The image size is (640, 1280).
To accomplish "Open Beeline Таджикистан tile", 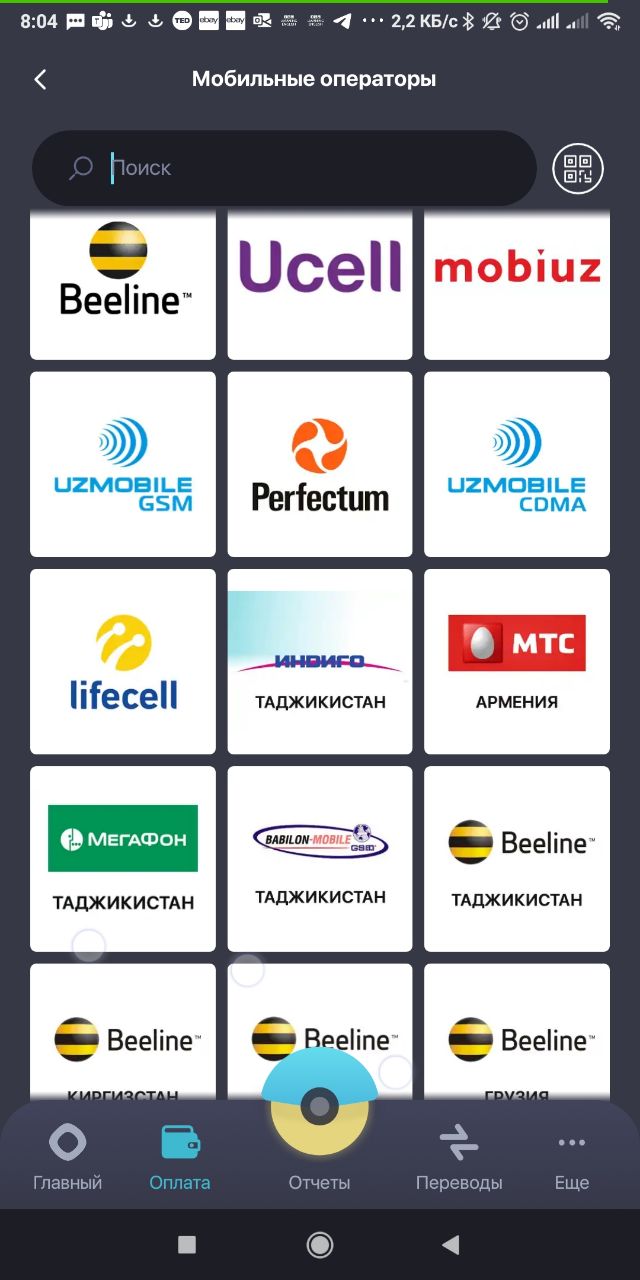I will click(x=517, y=858).
